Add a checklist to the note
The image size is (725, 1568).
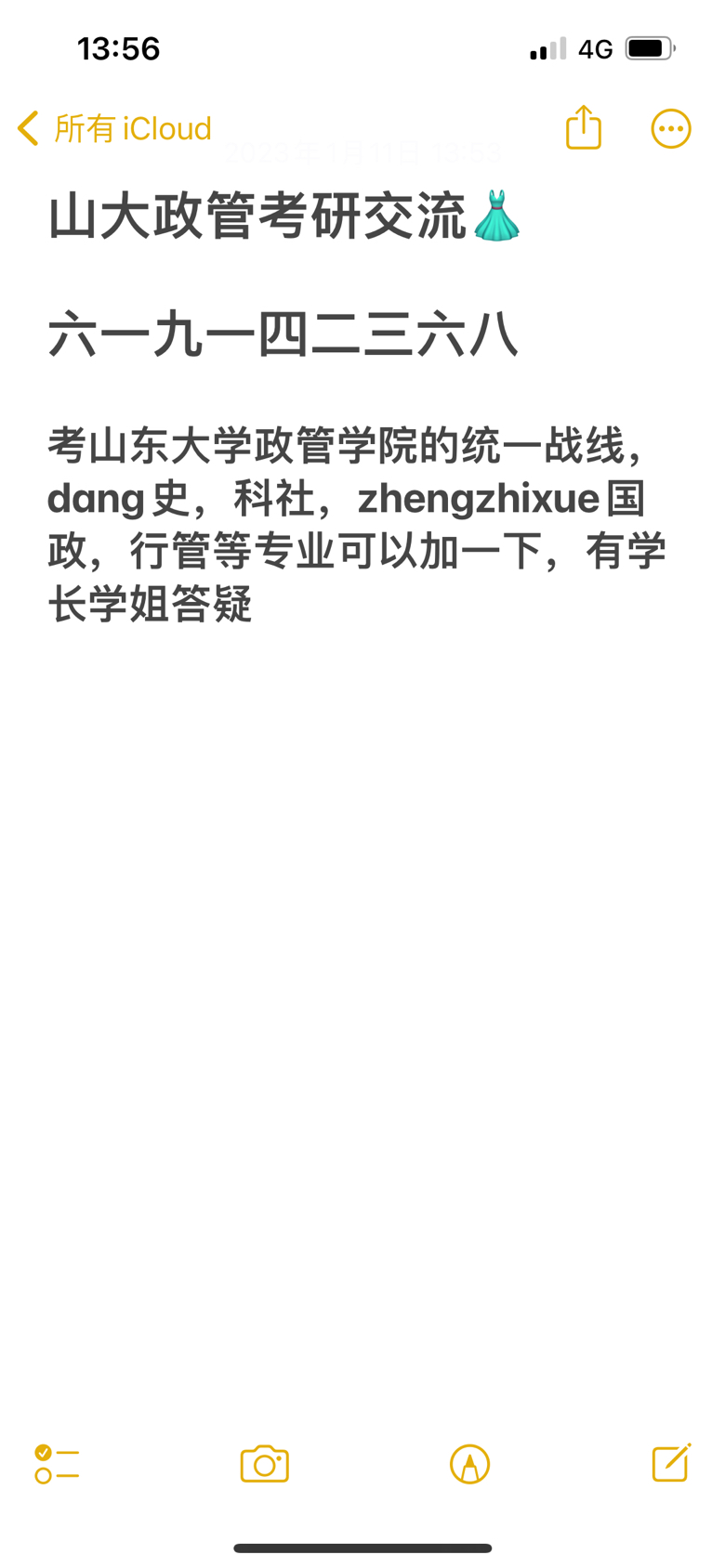(x=57, y=1464)
